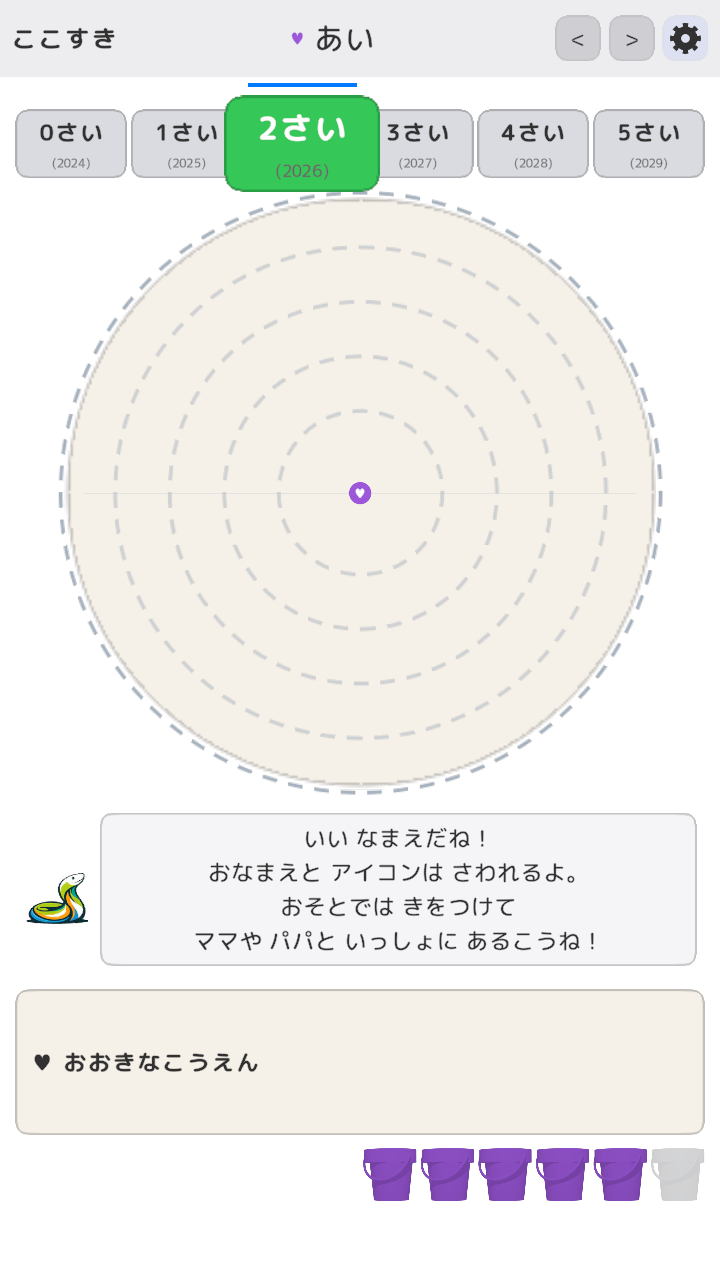
Task: Open the 3さい (2027) tab
Action: pos(417,143)
